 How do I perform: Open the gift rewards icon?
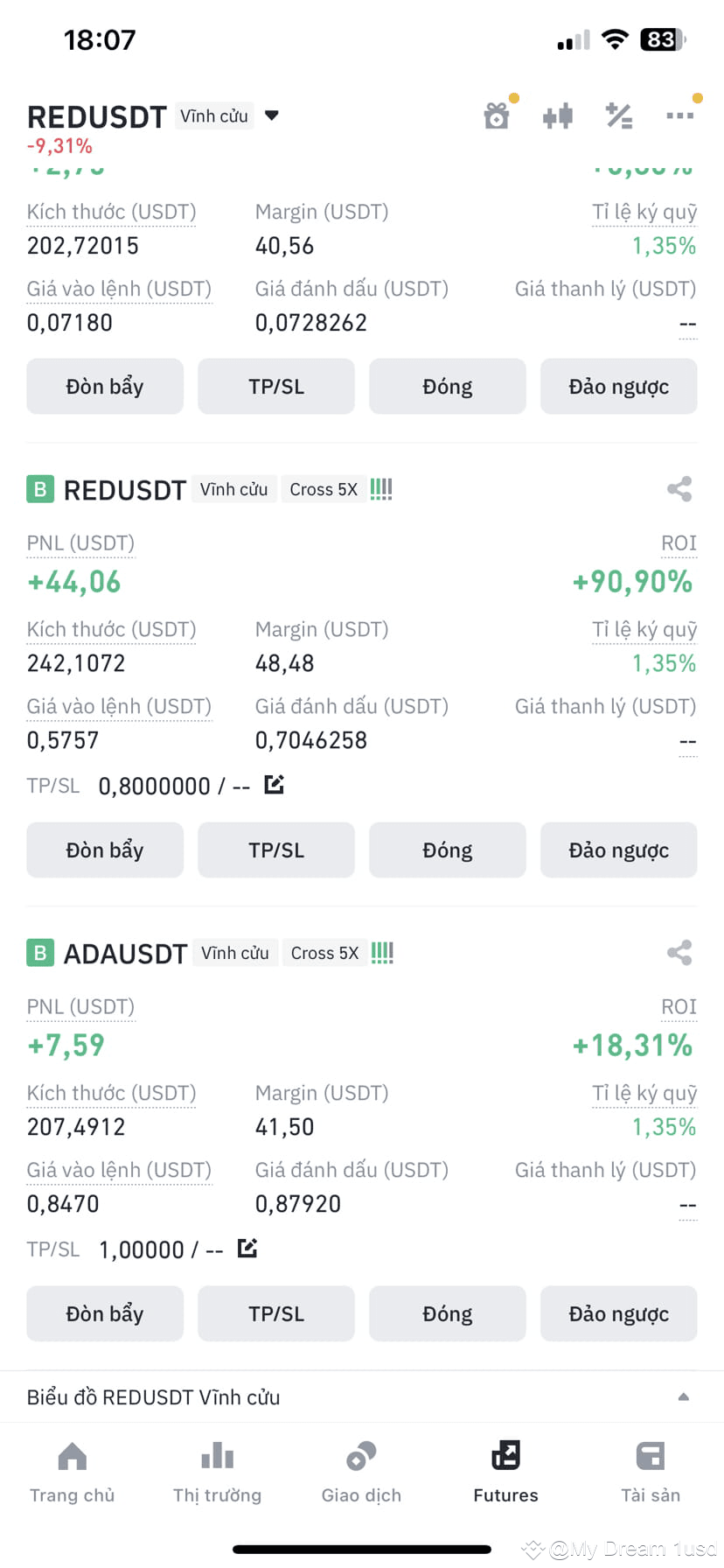[x=497, y=115]
